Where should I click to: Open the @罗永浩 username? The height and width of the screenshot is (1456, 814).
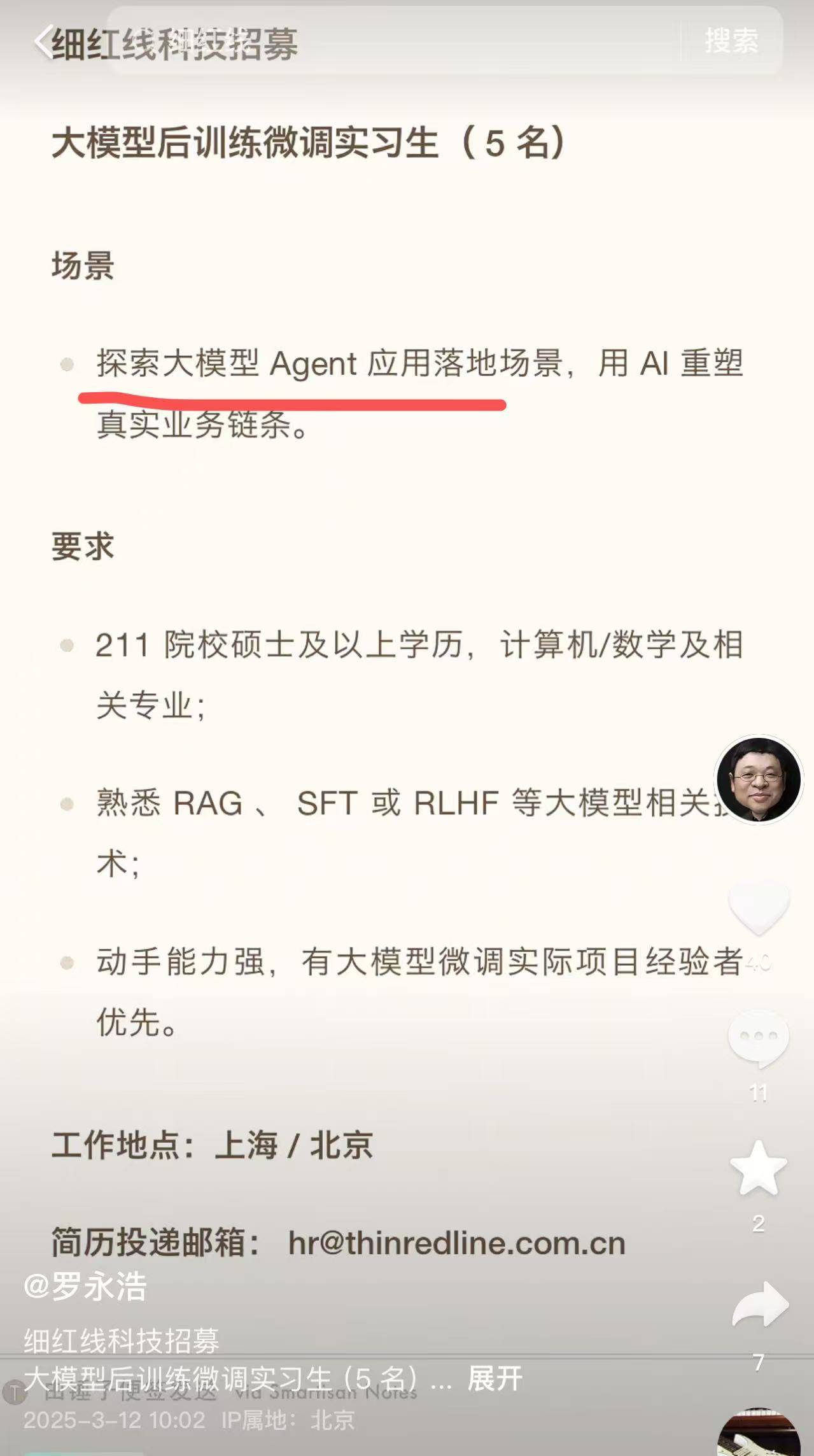point(85,1287)
